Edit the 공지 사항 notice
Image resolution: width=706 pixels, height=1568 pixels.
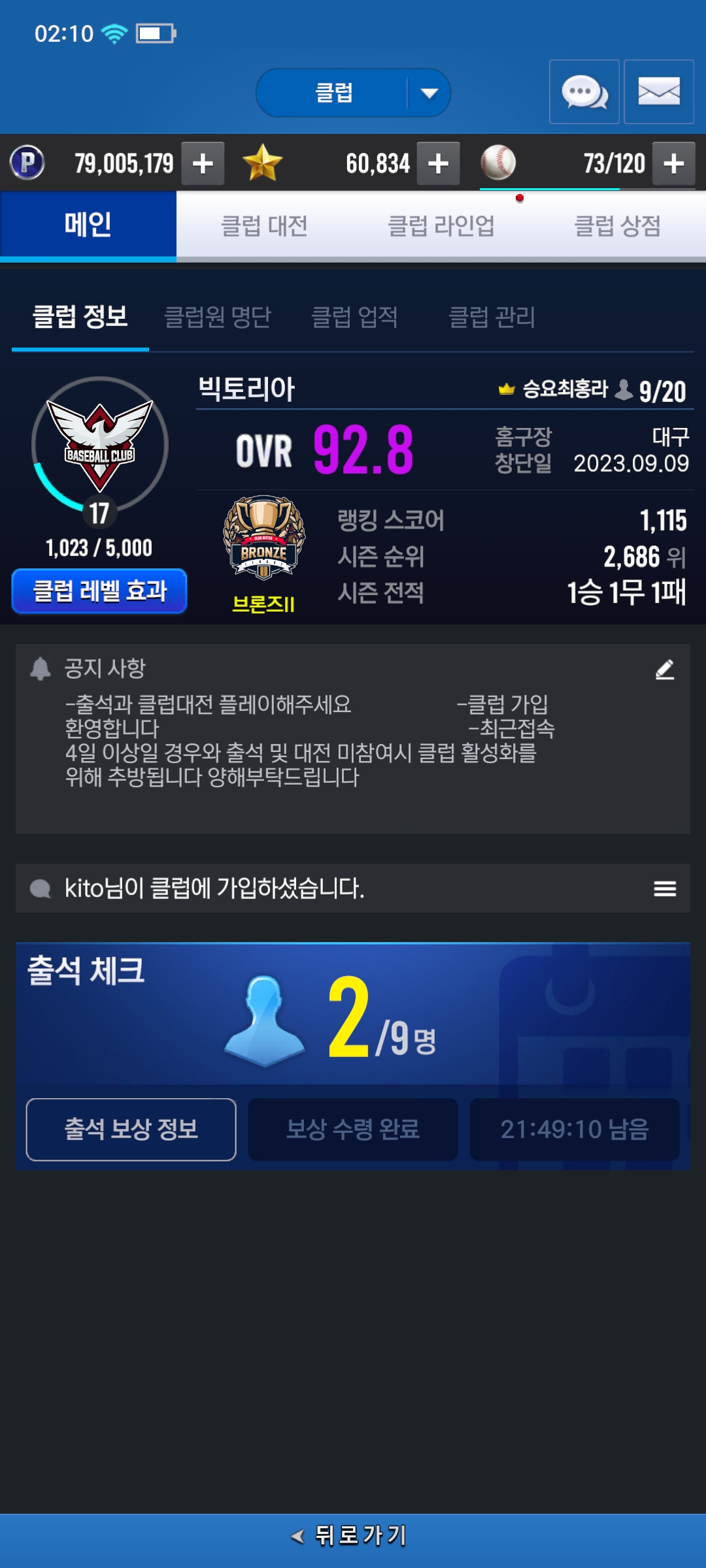(x=665, y=669)
